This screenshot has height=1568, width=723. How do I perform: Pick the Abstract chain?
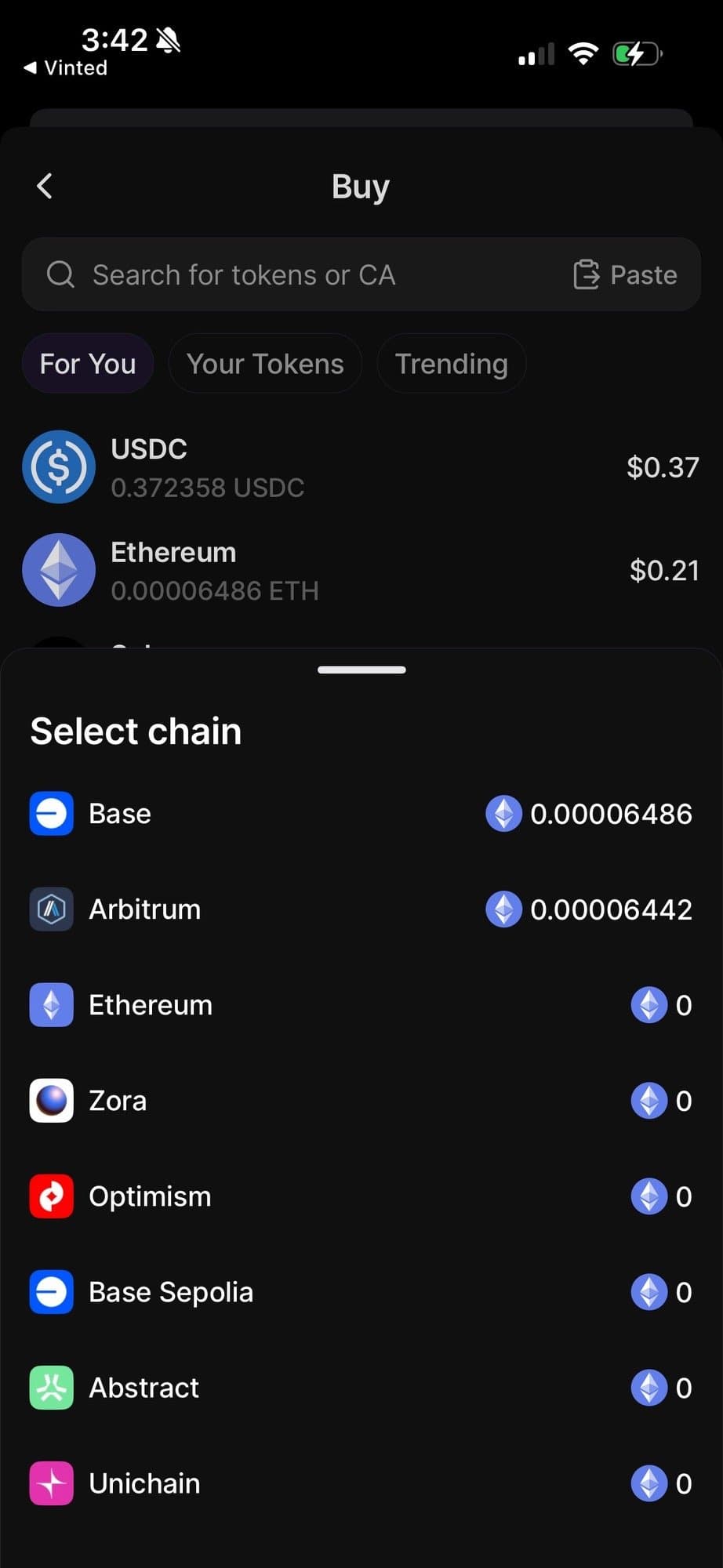coord(361,1388)
